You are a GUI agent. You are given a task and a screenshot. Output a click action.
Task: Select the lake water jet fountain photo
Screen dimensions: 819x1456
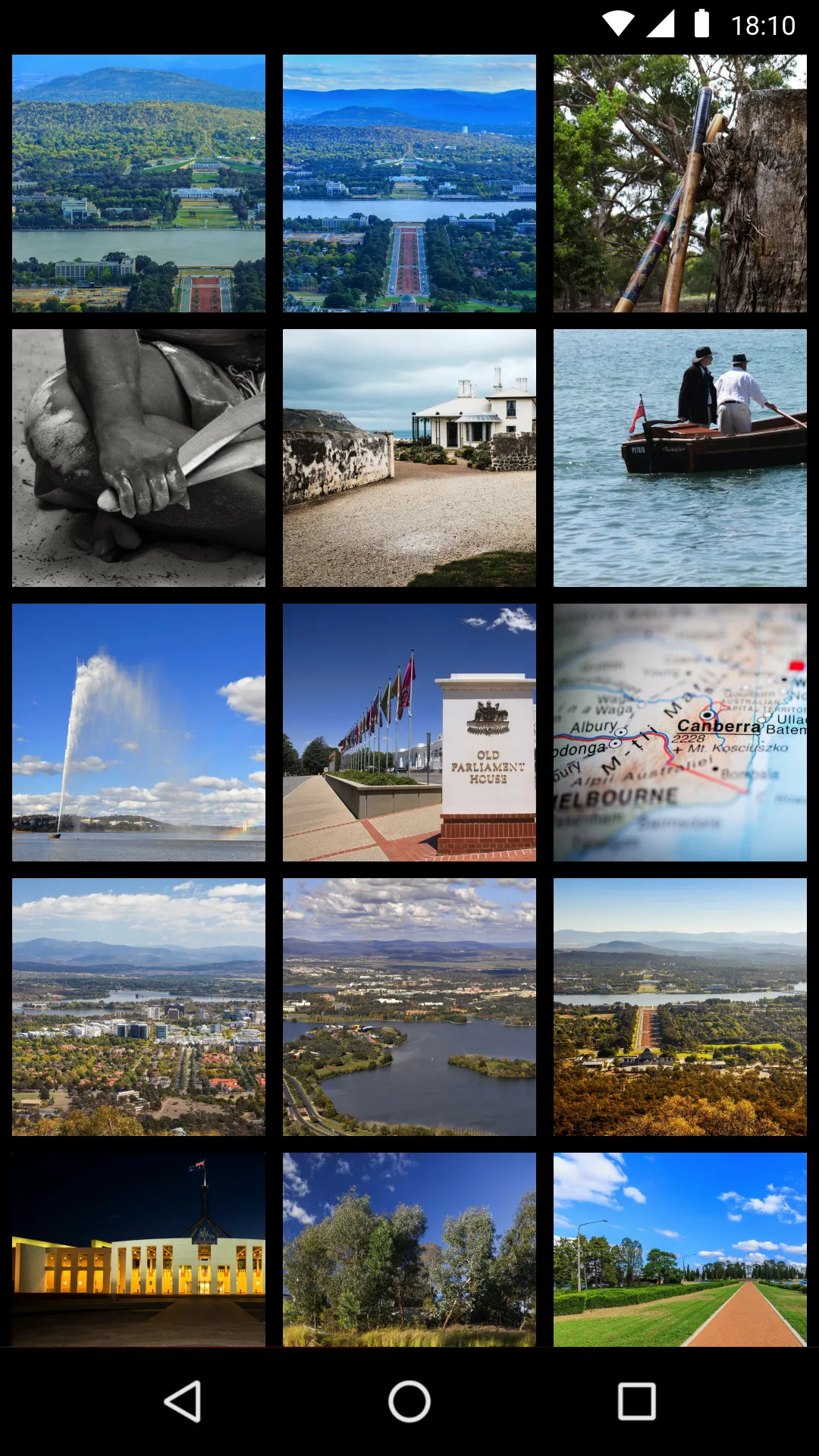click(139, 732)
